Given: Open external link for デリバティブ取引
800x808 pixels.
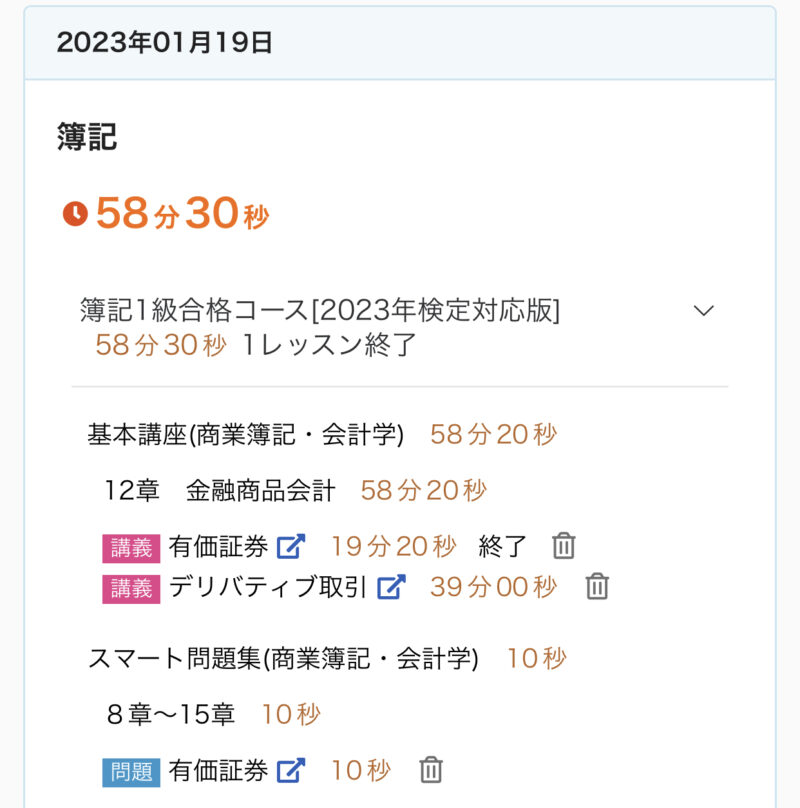Looking at the screenshot, I should [x=391, y=586].
